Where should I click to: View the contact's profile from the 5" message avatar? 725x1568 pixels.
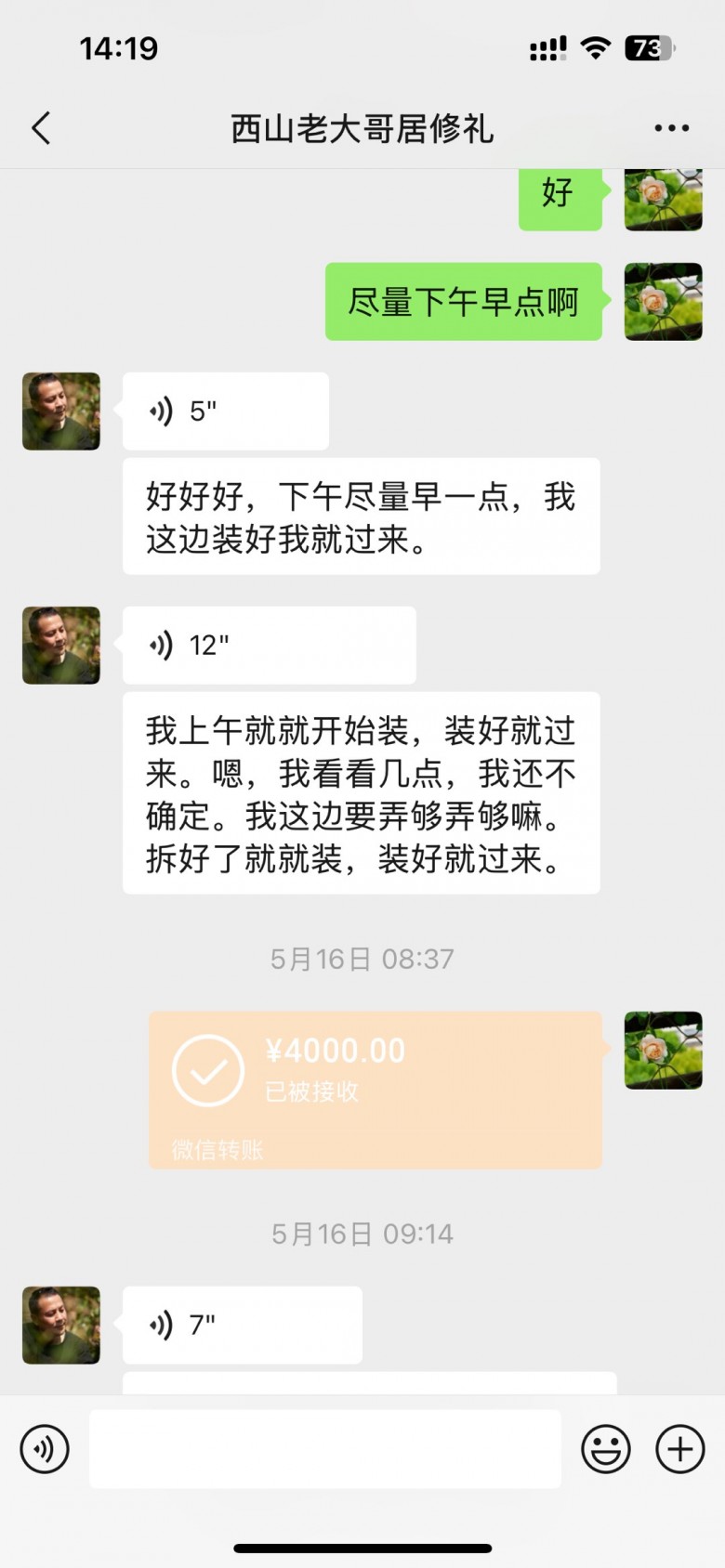(x=61, y=412)
